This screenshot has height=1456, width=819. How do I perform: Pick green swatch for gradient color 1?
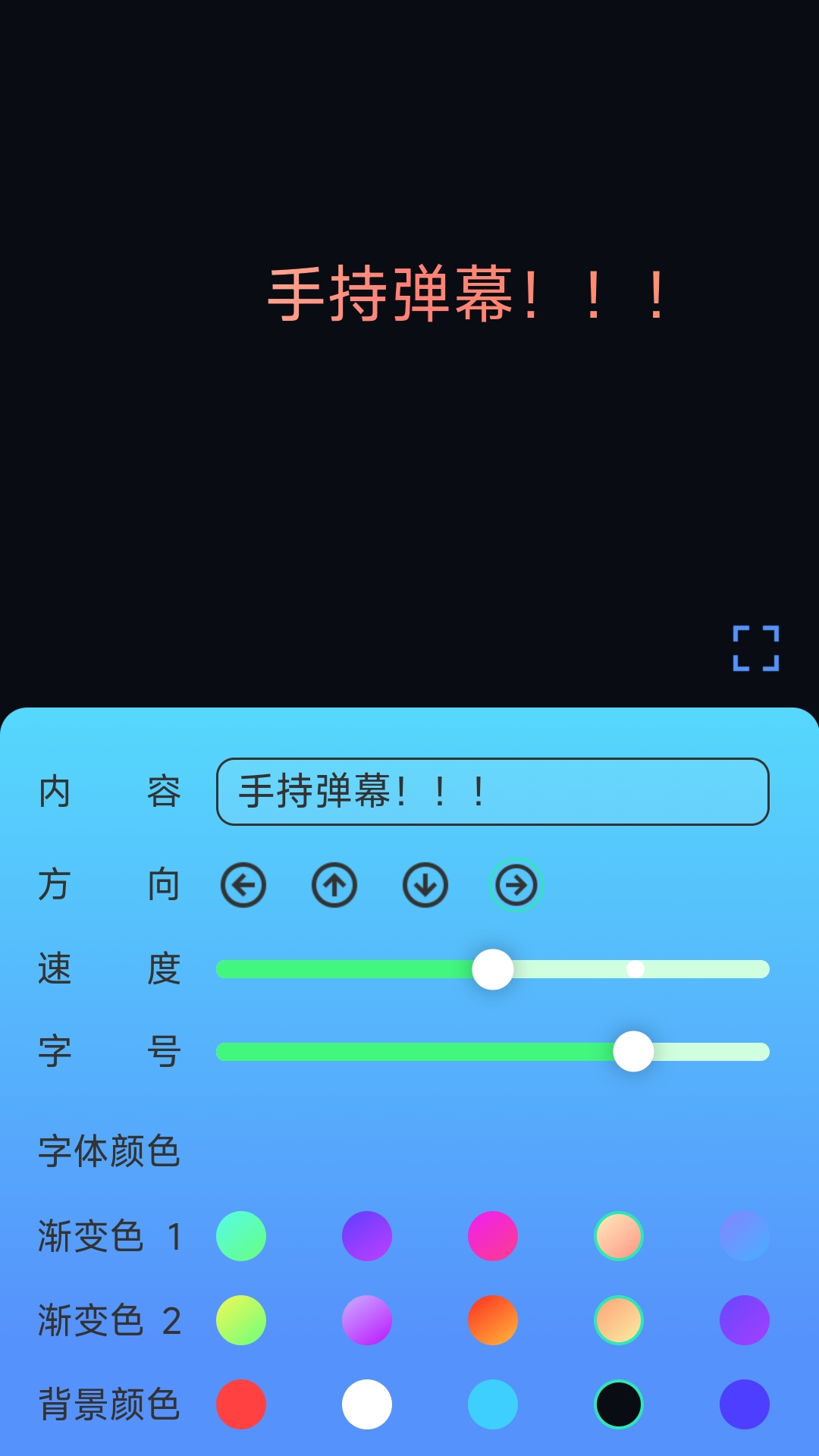click(x=241, y=1236)
